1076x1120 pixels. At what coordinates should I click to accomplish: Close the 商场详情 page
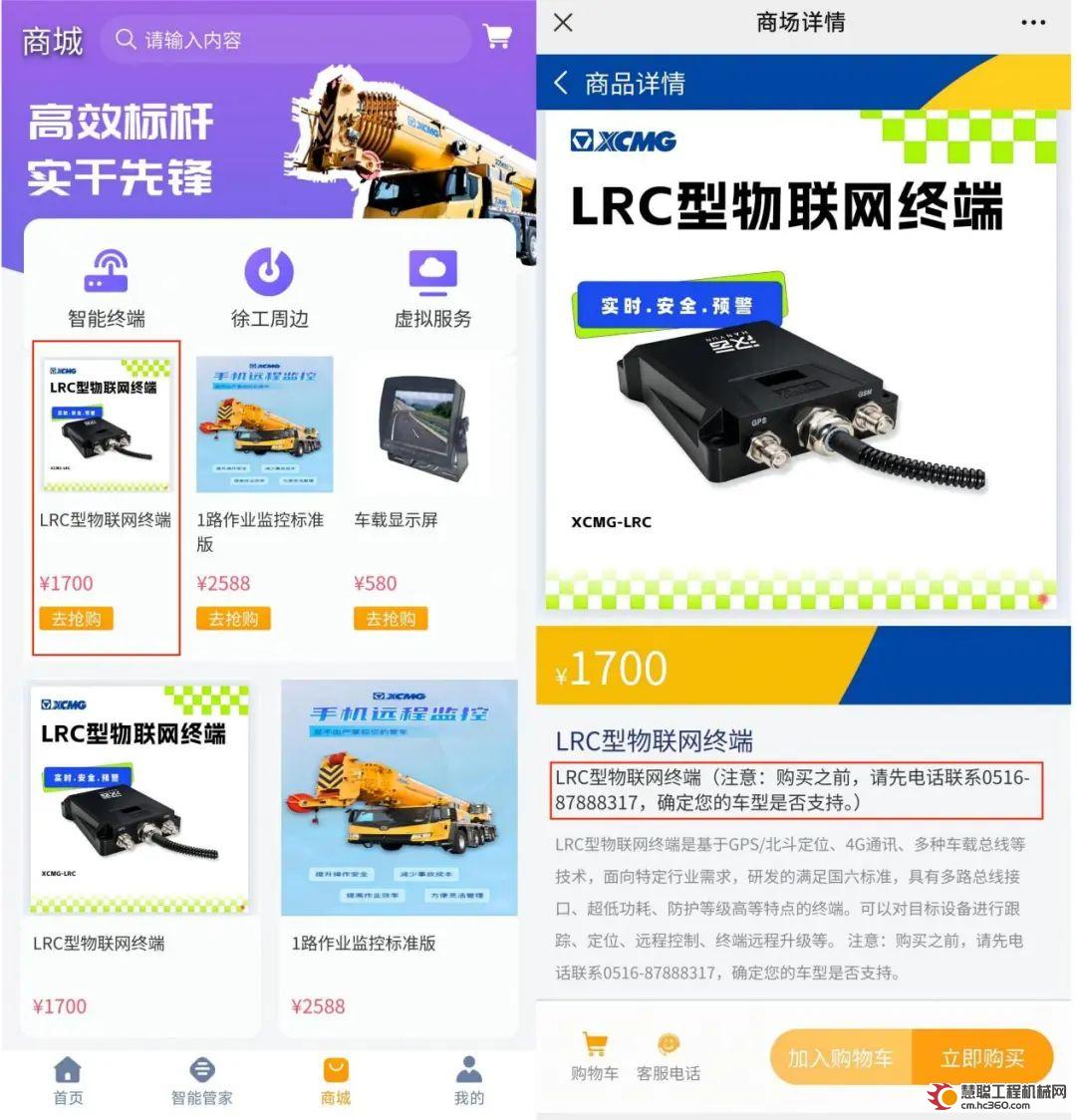click(564, 23)
